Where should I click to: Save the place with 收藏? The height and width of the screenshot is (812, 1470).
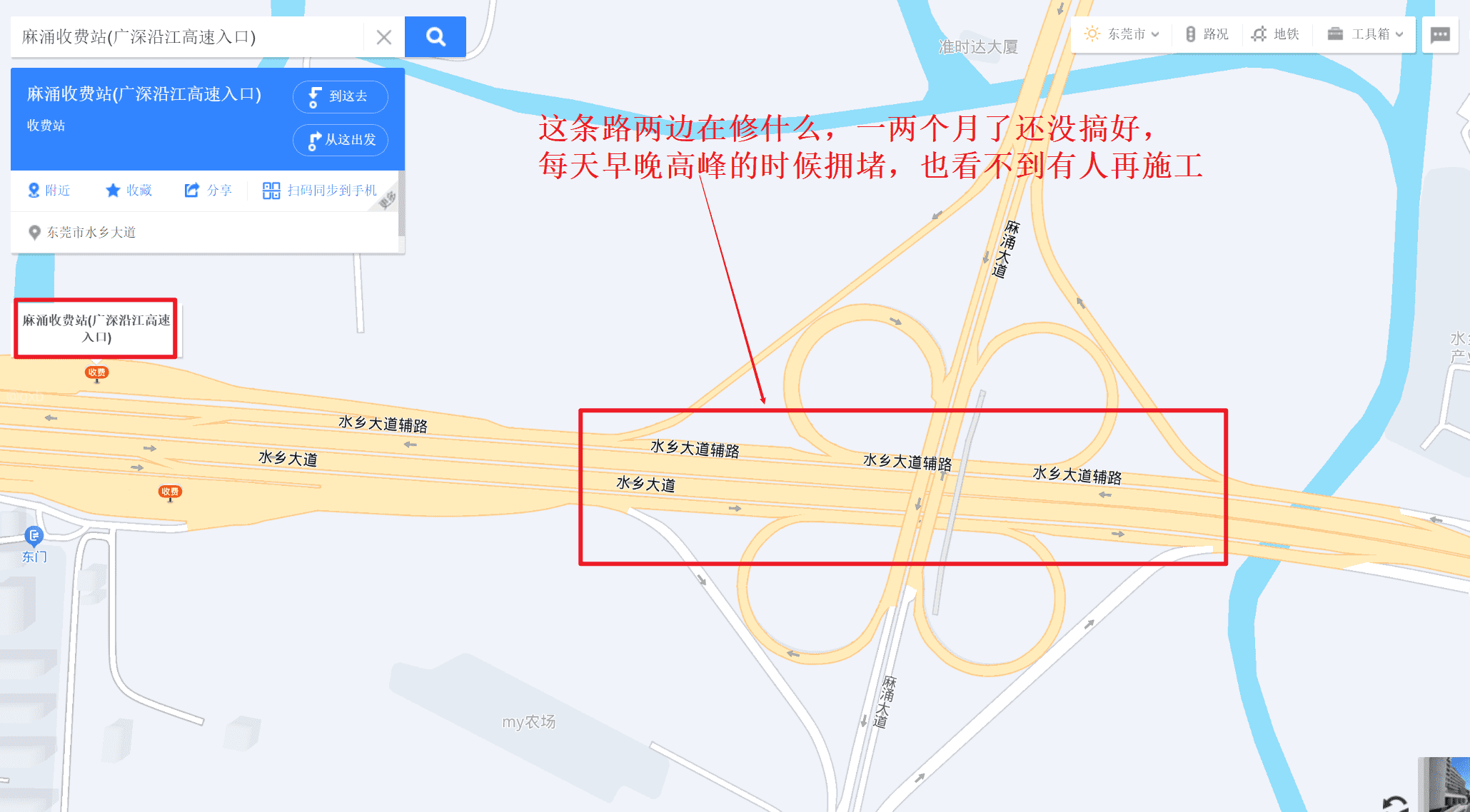click(x=129, y=191)
